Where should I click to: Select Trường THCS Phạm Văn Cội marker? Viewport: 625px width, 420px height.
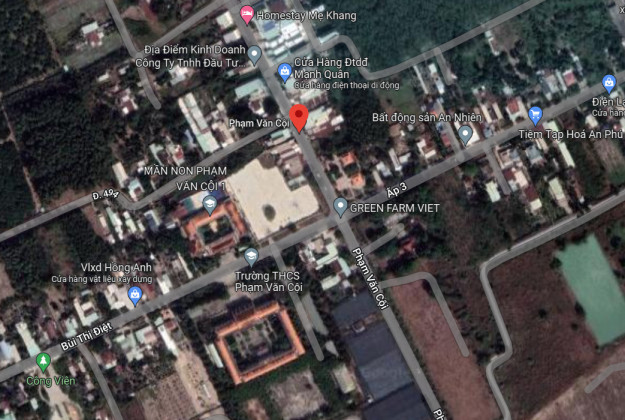[250, 256]
